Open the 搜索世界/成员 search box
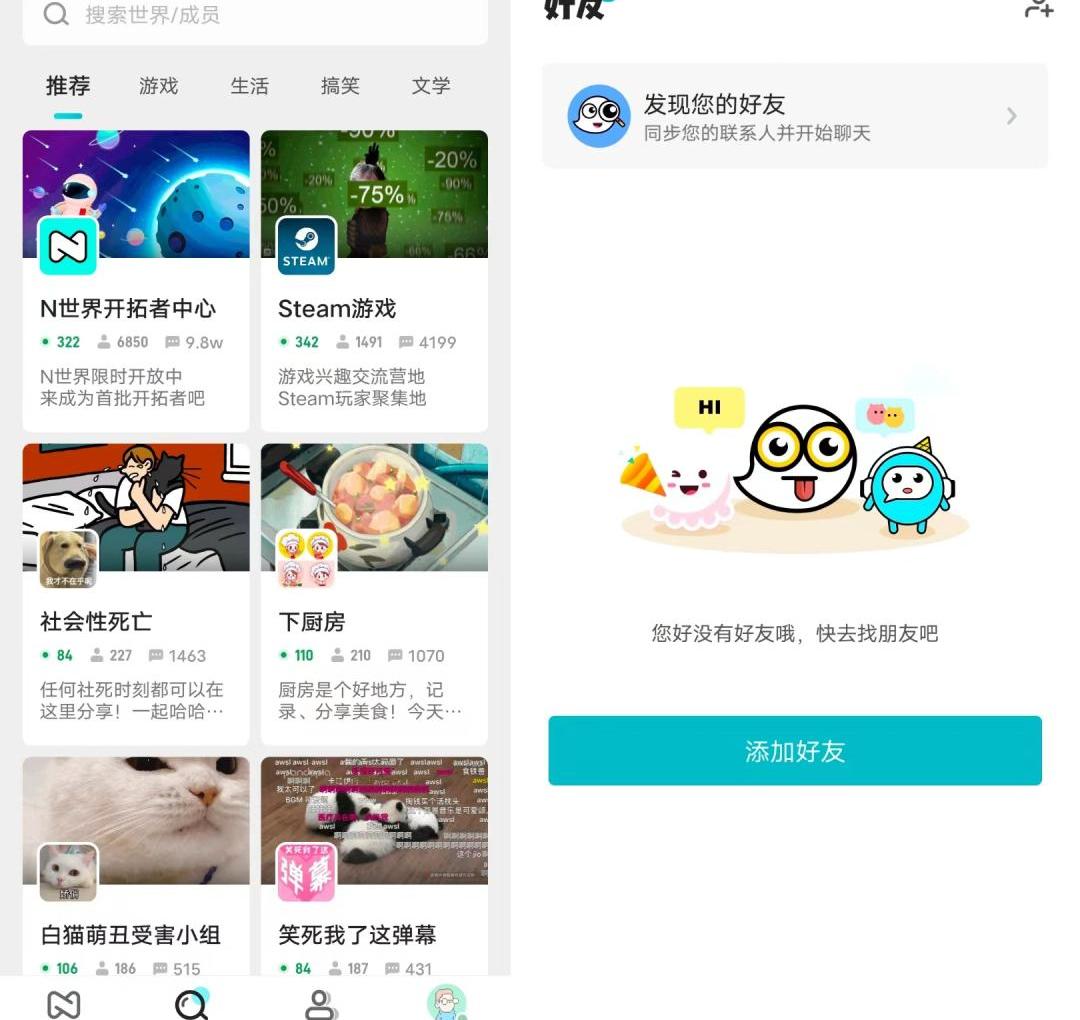Screen dimensions: 1080x1020 255,15
